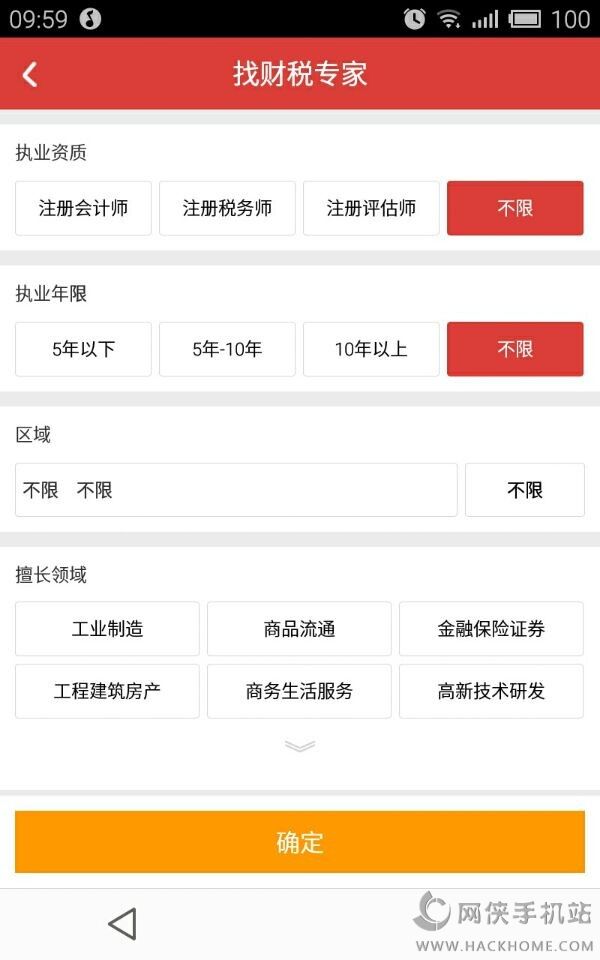Screen dimensions: 600x960
Task: Select 工业制造 expertise field
Action: point(107,629)
